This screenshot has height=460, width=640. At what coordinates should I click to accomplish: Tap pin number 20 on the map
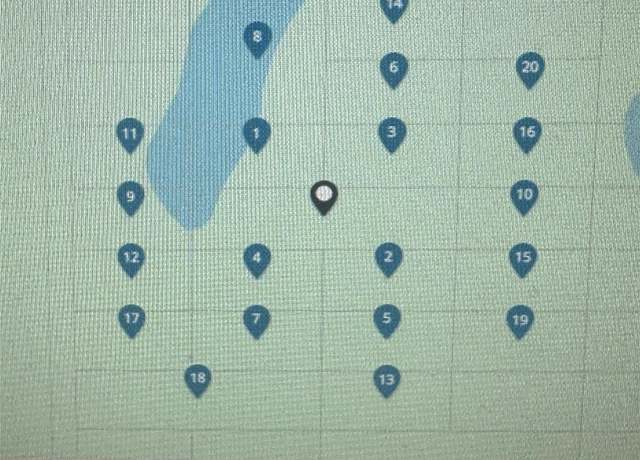click(x=530, y=68)
